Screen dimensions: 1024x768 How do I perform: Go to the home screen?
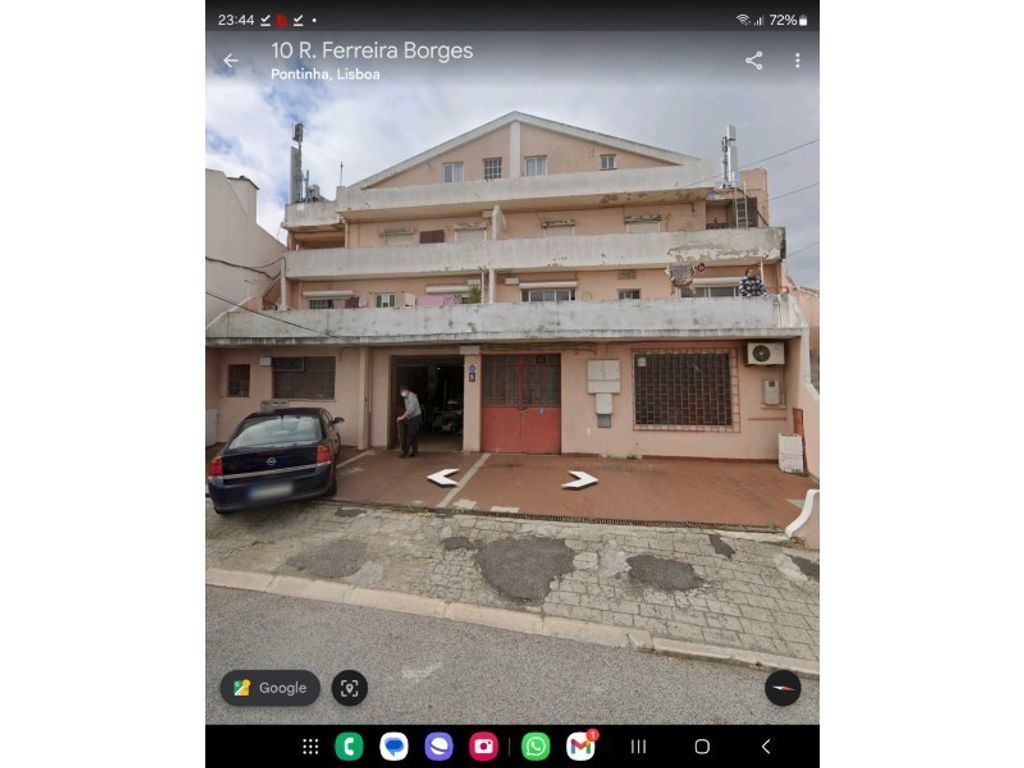702,746
